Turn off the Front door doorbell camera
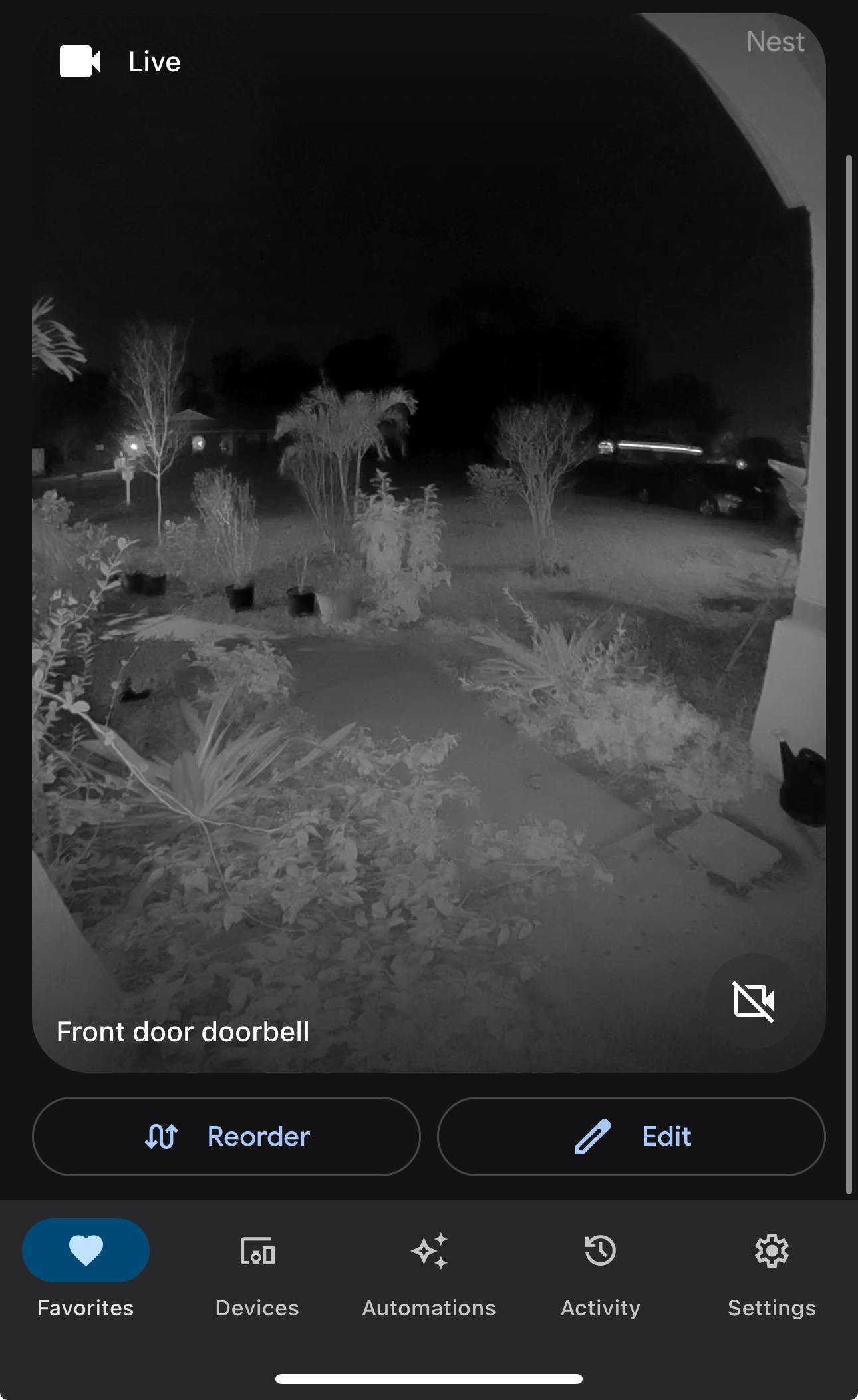The image size is (858, 1400). [754, 1001]
